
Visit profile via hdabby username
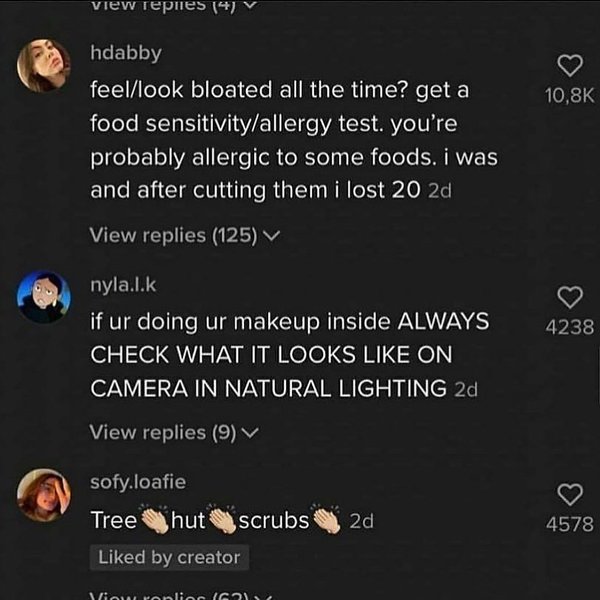point(125,53)
